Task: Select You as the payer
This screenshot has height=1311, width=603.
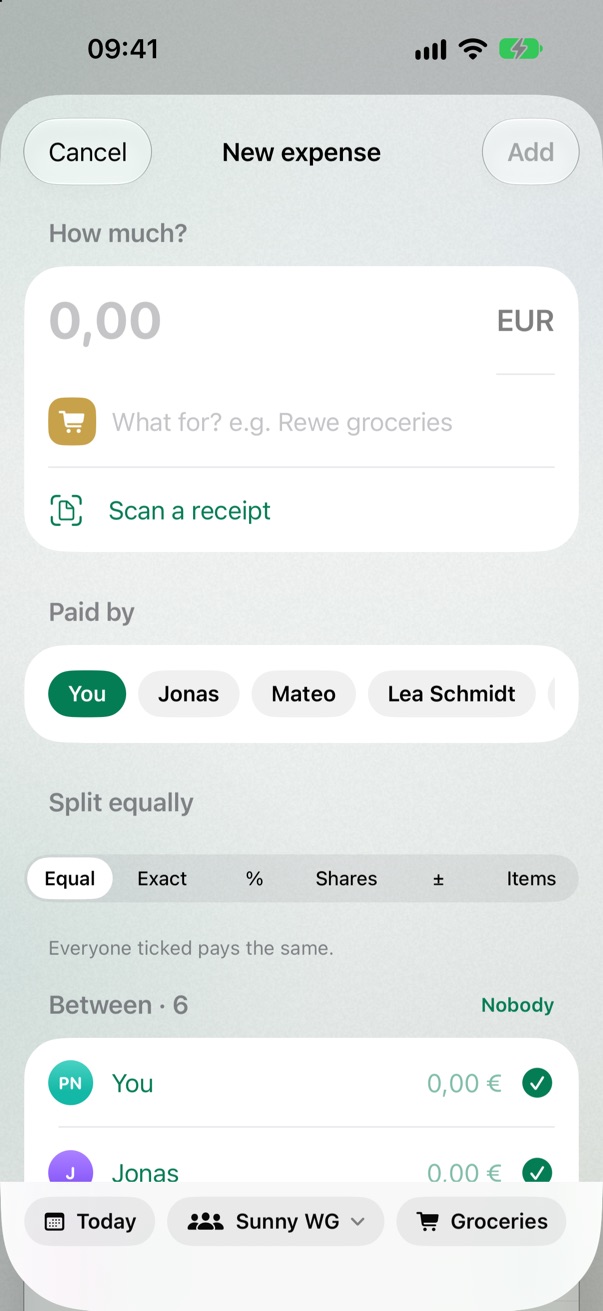Action: [87, 694]
